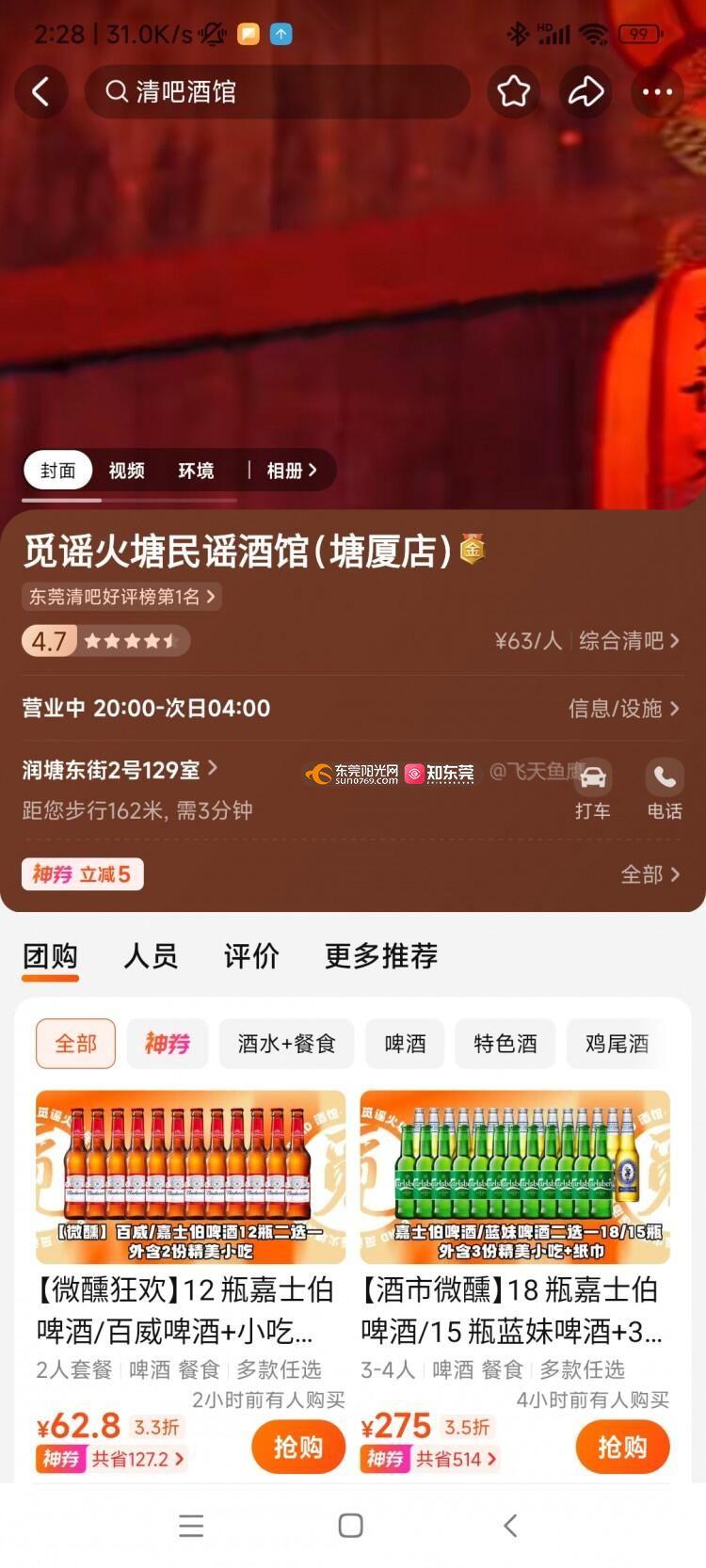Filter deals by 酒水+餐食
The height and width of the screenshot is (1568, 706).
tap(286, 1043)
